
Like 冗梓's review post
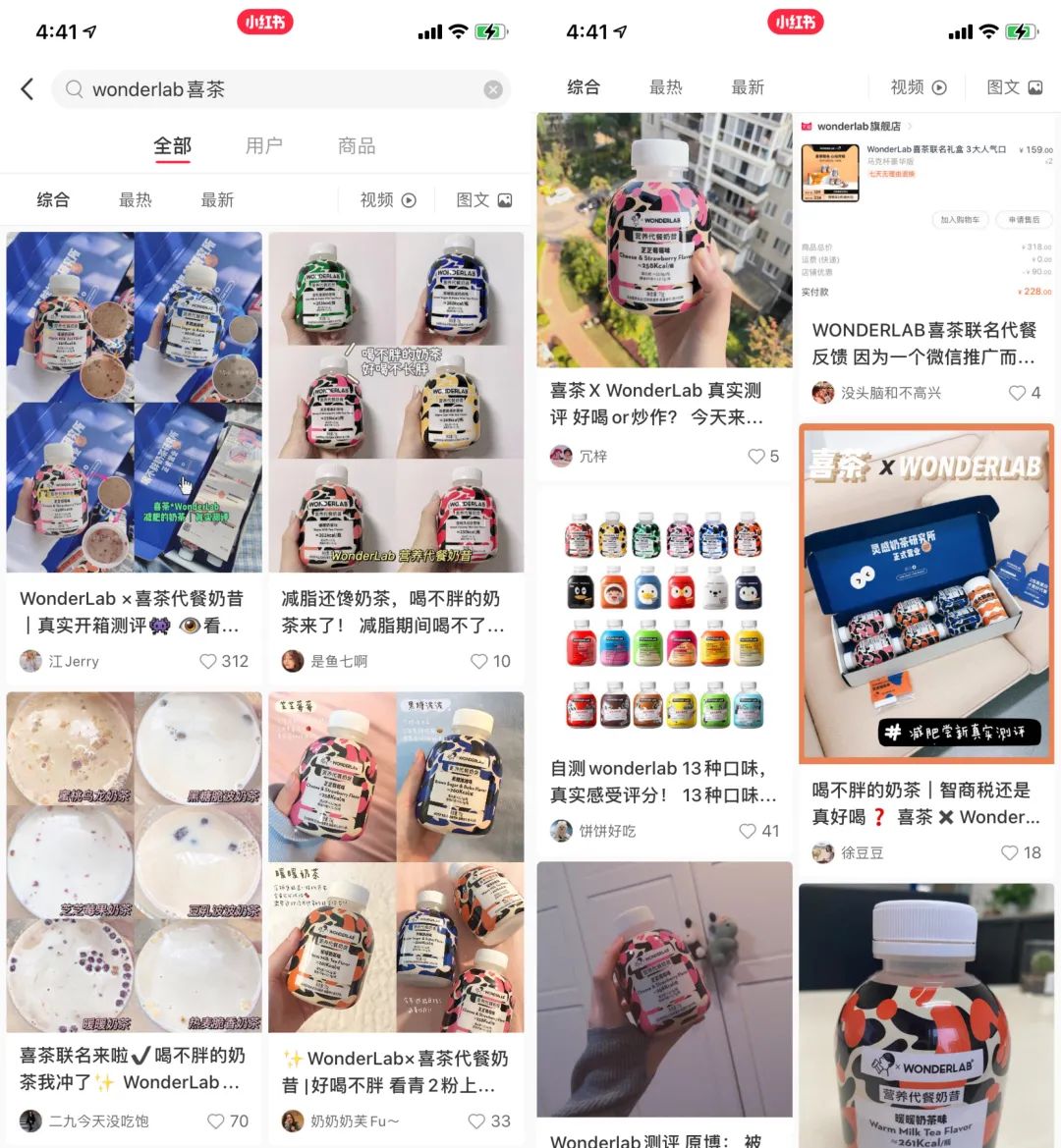click(756, 456)
